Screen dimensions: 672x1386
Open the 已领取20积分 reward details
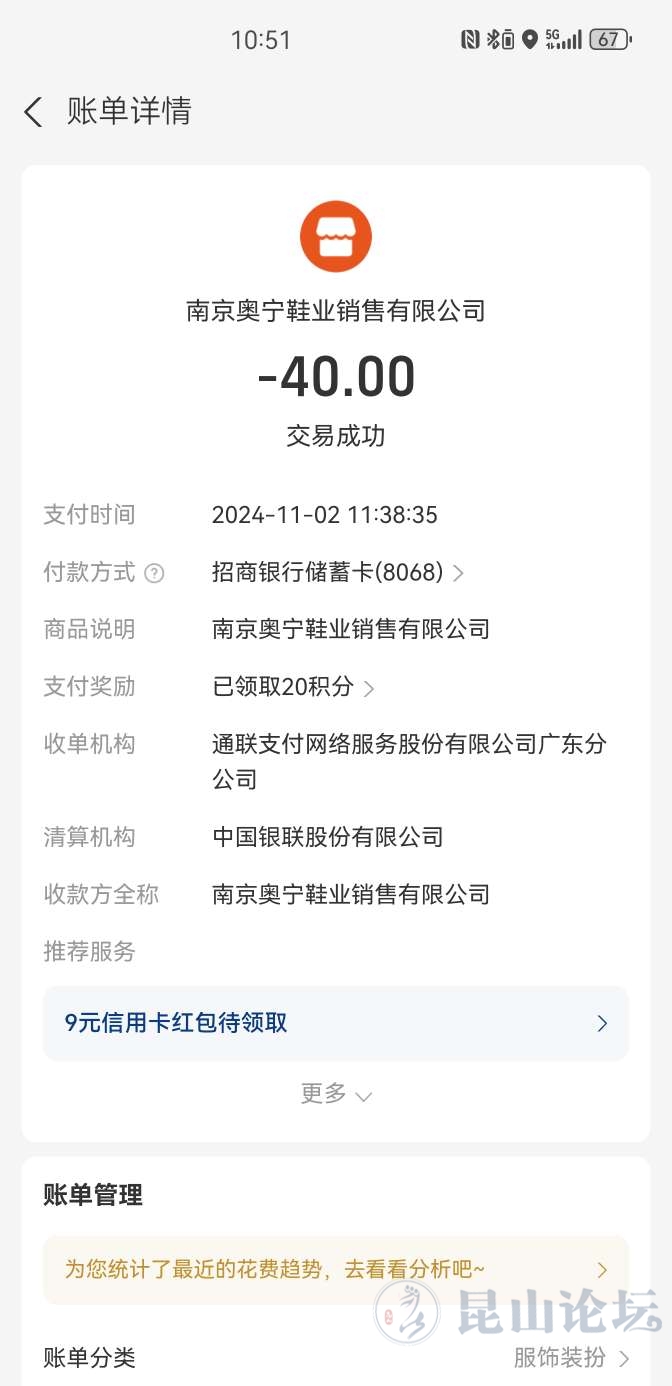[293, 688]
